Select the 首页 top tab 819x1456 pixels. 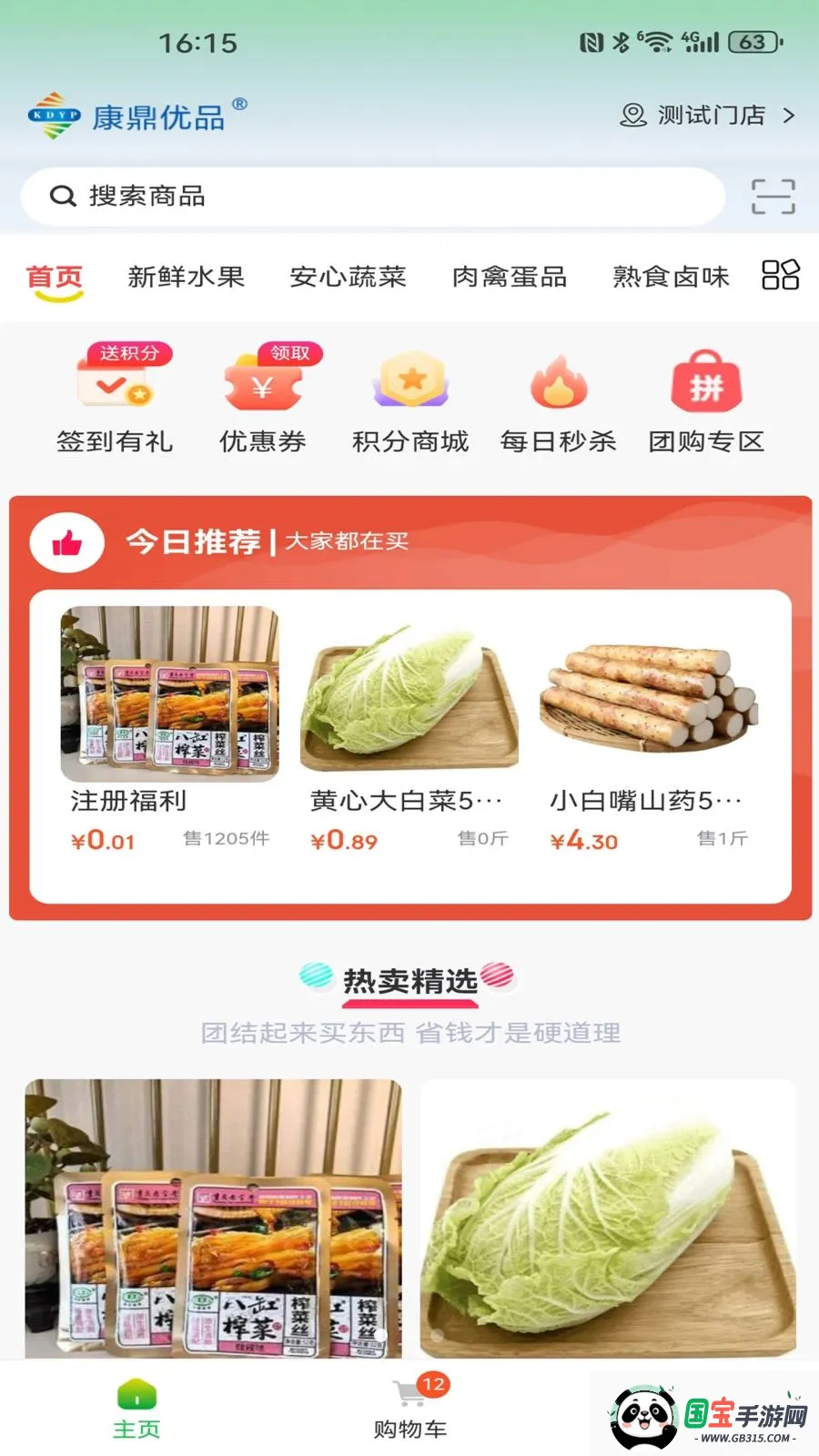[x=55, y=277]
